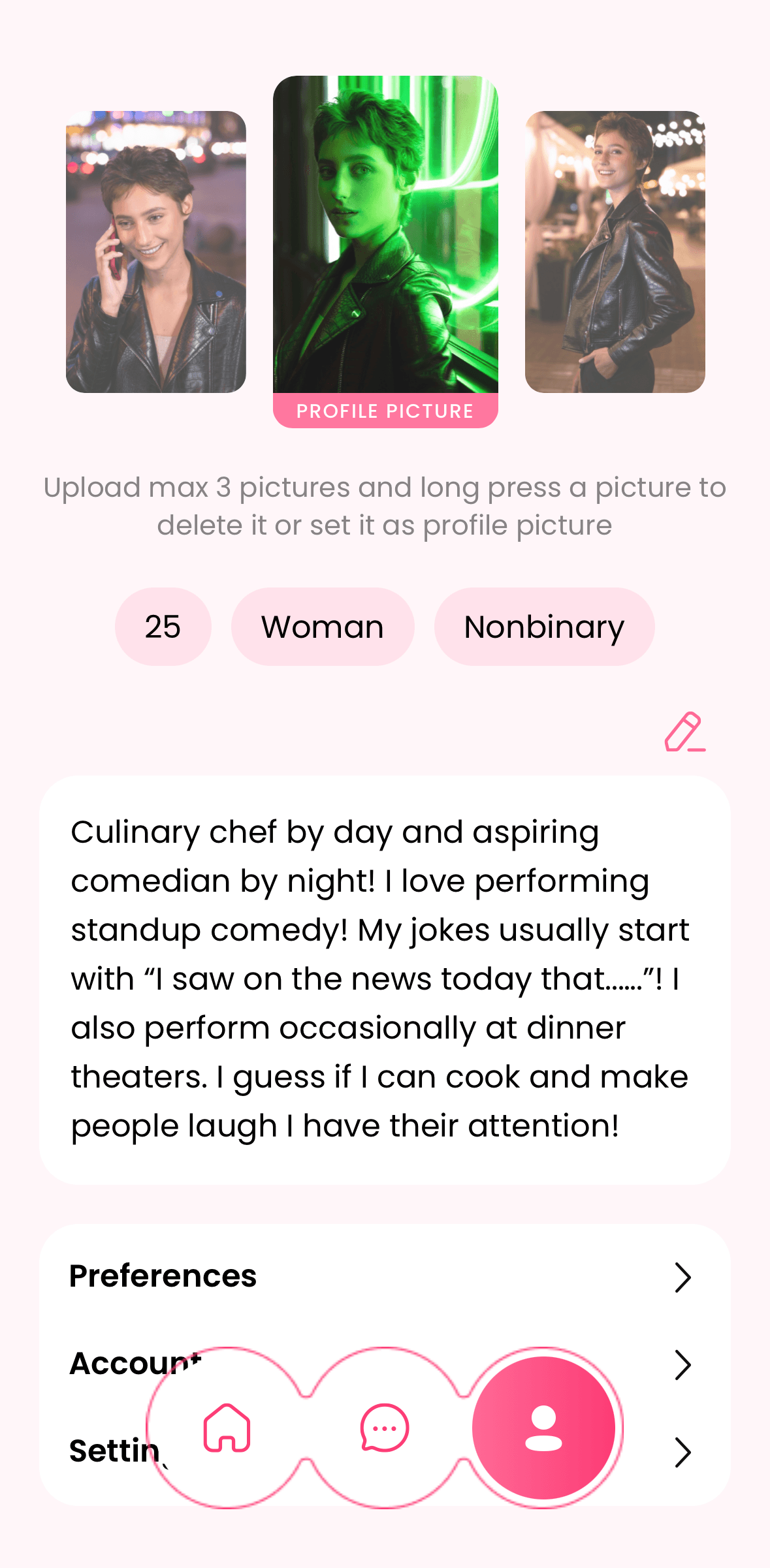The width and height of the screenshot is (770, 1568).
Task: Click the PROFILE PICTURE badge
Action: [x=385, y=411]
